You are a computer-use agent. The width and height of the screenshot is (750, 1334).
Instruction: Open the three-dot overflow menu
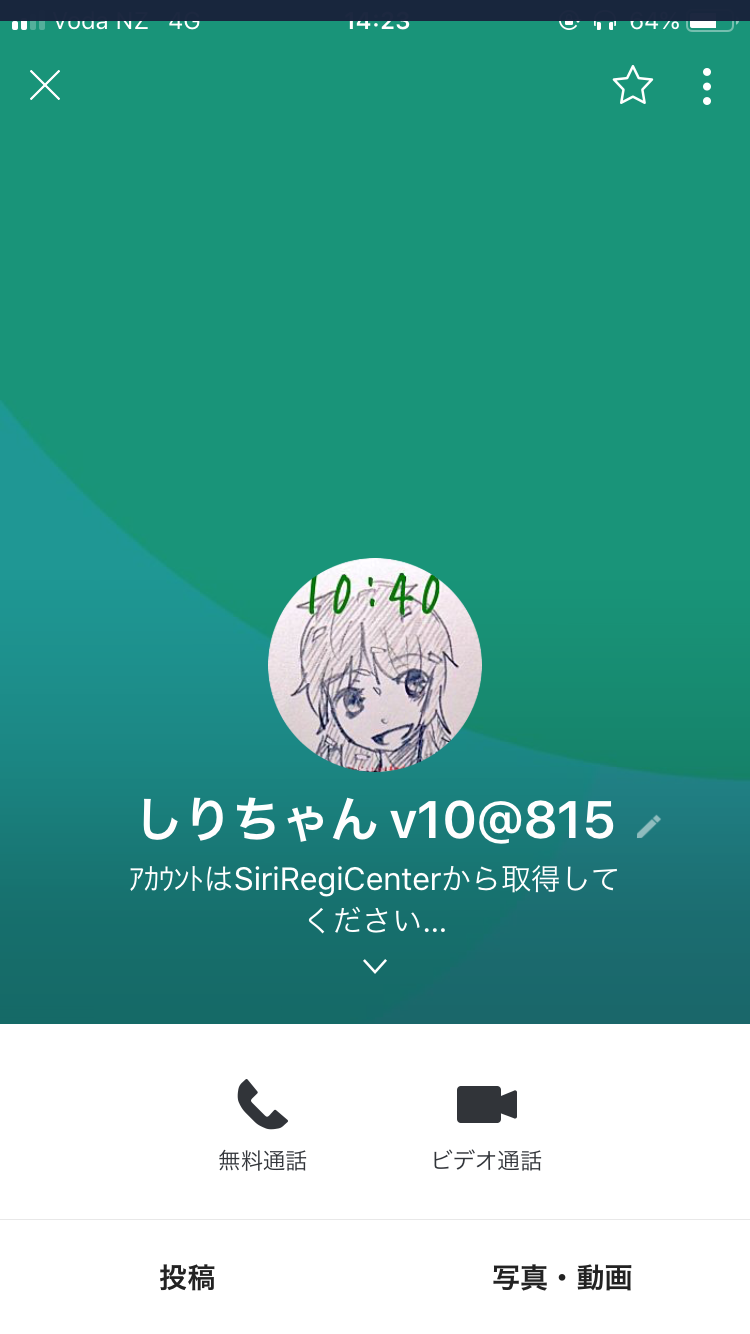[x=706, y=86]
